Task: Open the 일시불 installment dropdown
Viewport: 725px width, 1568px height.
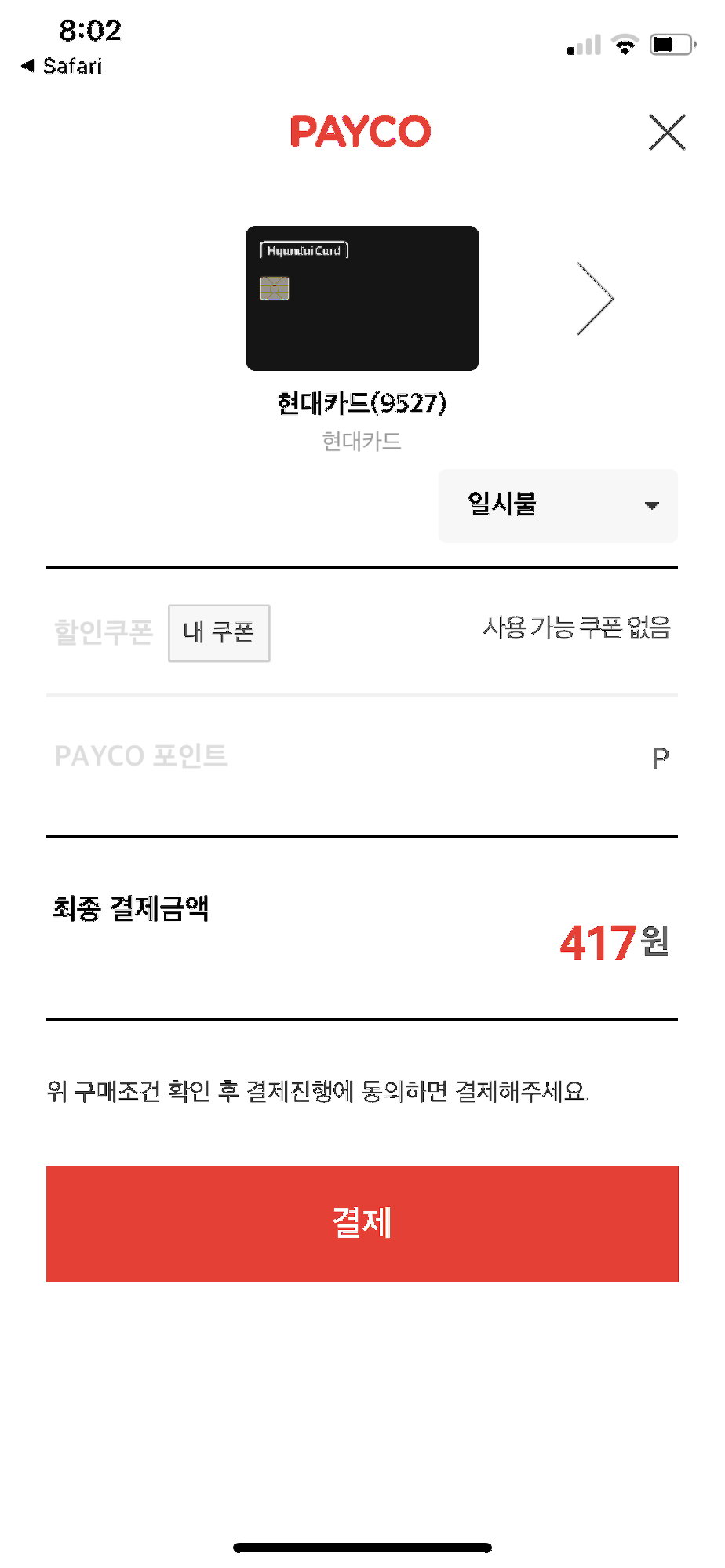Action: pos(558,505)
